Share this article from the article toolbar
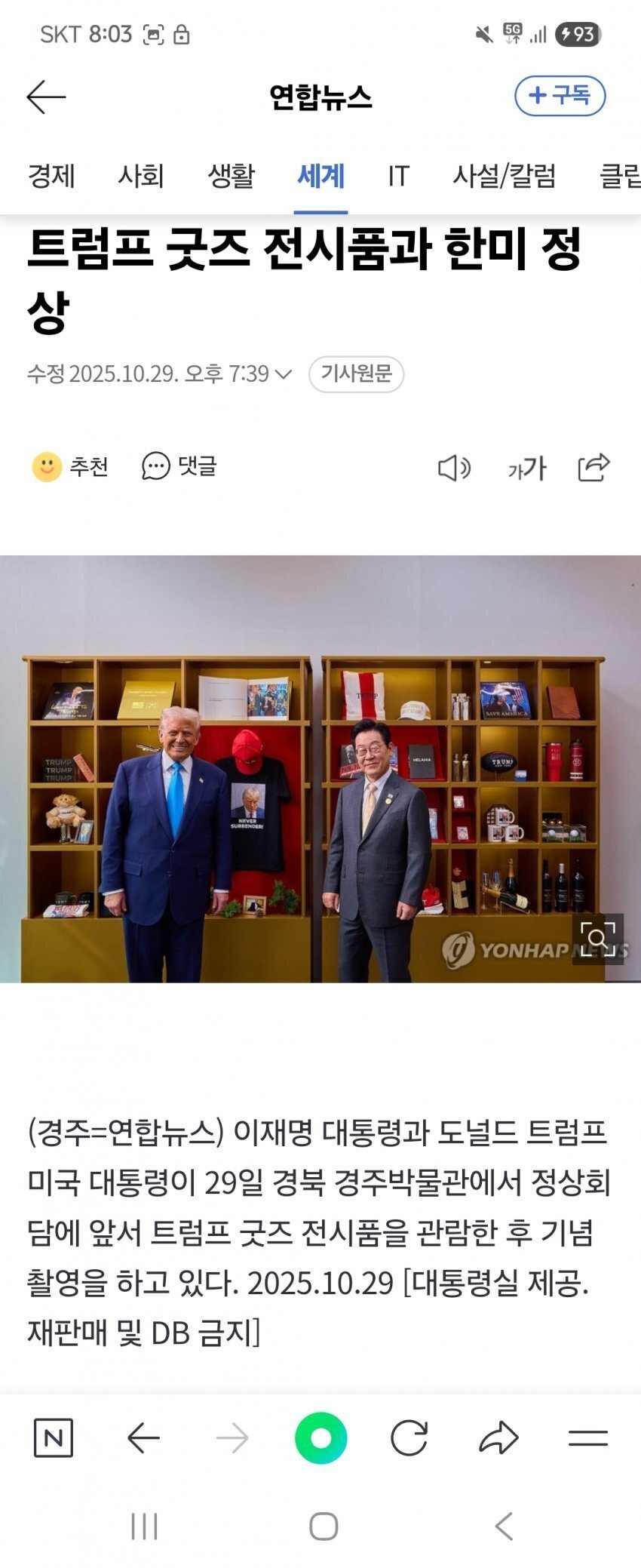This screenshot has width=641, height=1568. [593, 467]
